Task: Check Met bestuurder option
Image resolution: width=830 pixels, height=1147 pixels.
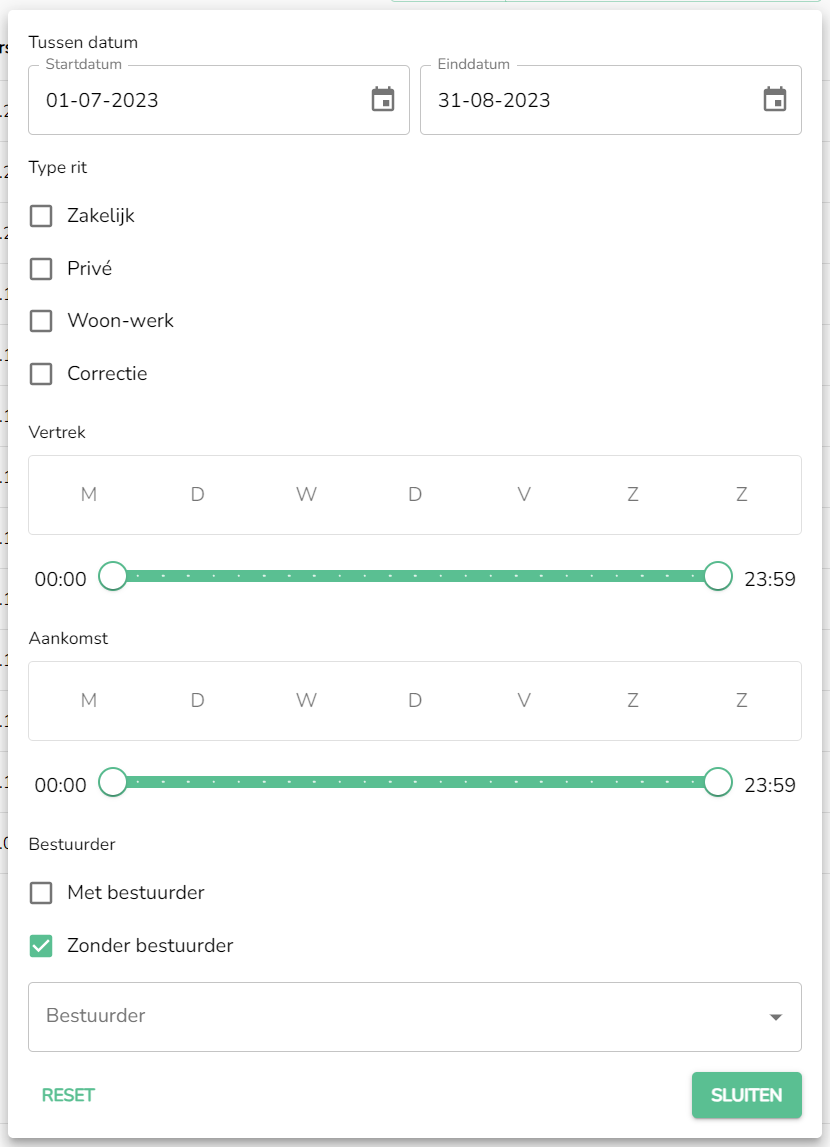Action: tap(41, 893)
